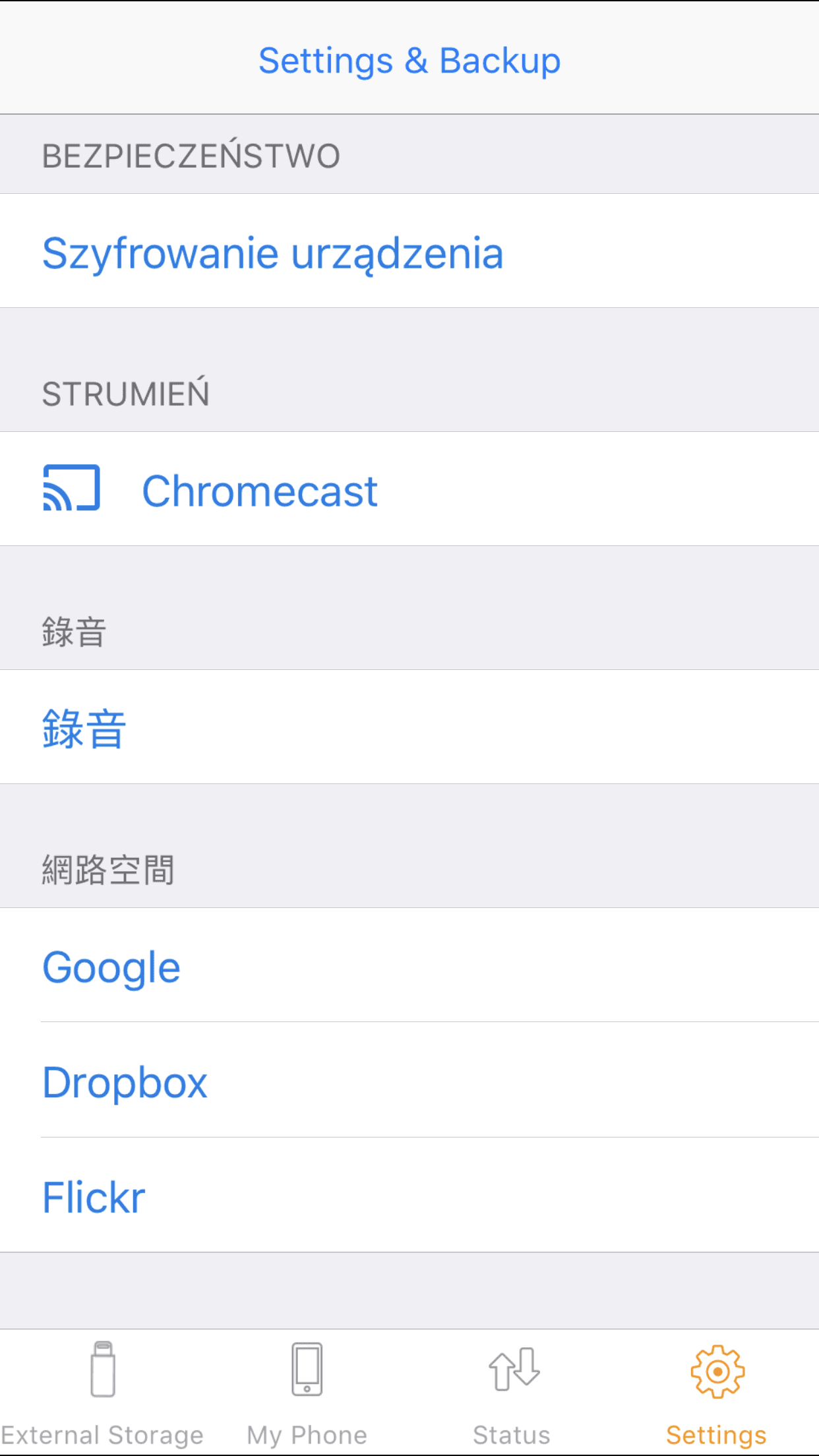Open the 錄音 recording row
Image resolution: width=819 pixels, height=1456 pixels.
(x=409, y=727)
